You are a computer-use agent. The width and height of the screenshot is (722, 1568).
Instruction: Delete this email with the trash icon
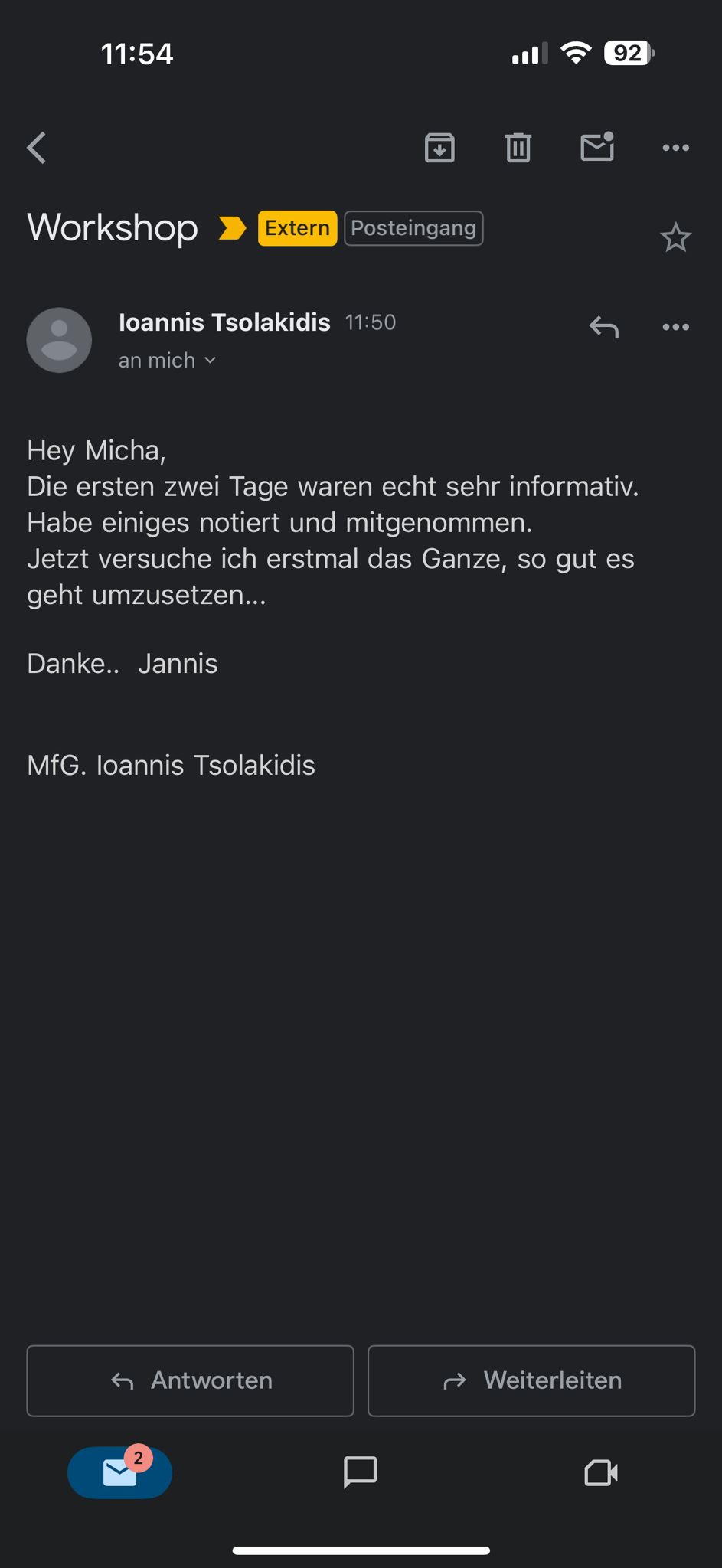click(518, 148)
